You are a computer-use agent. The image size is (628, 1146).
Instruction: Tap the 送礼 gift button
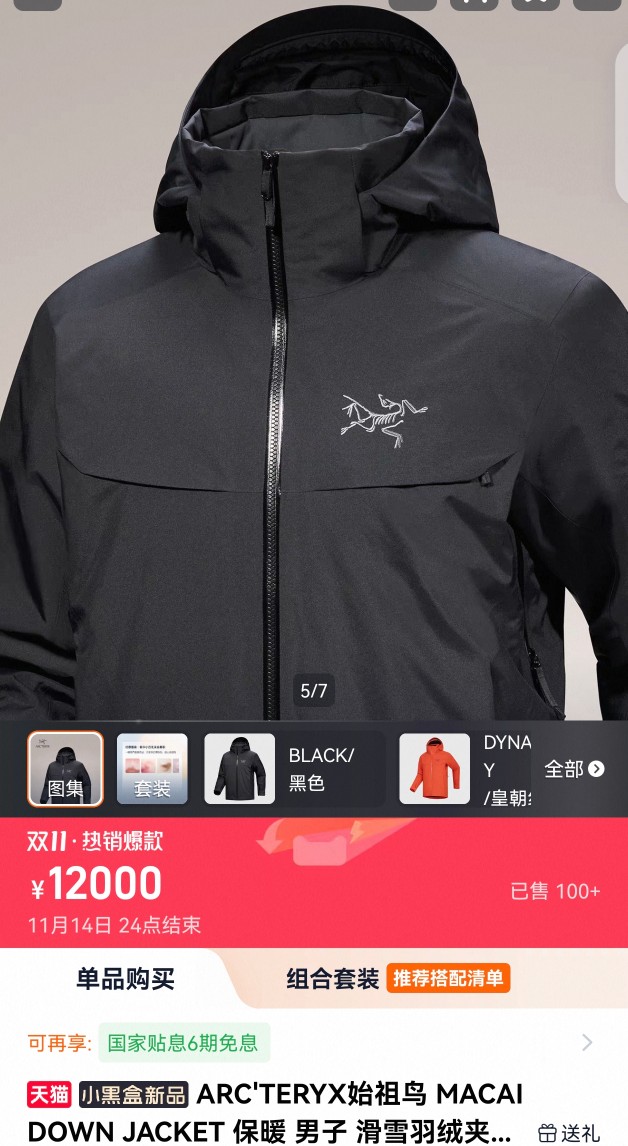(569, 1132)
